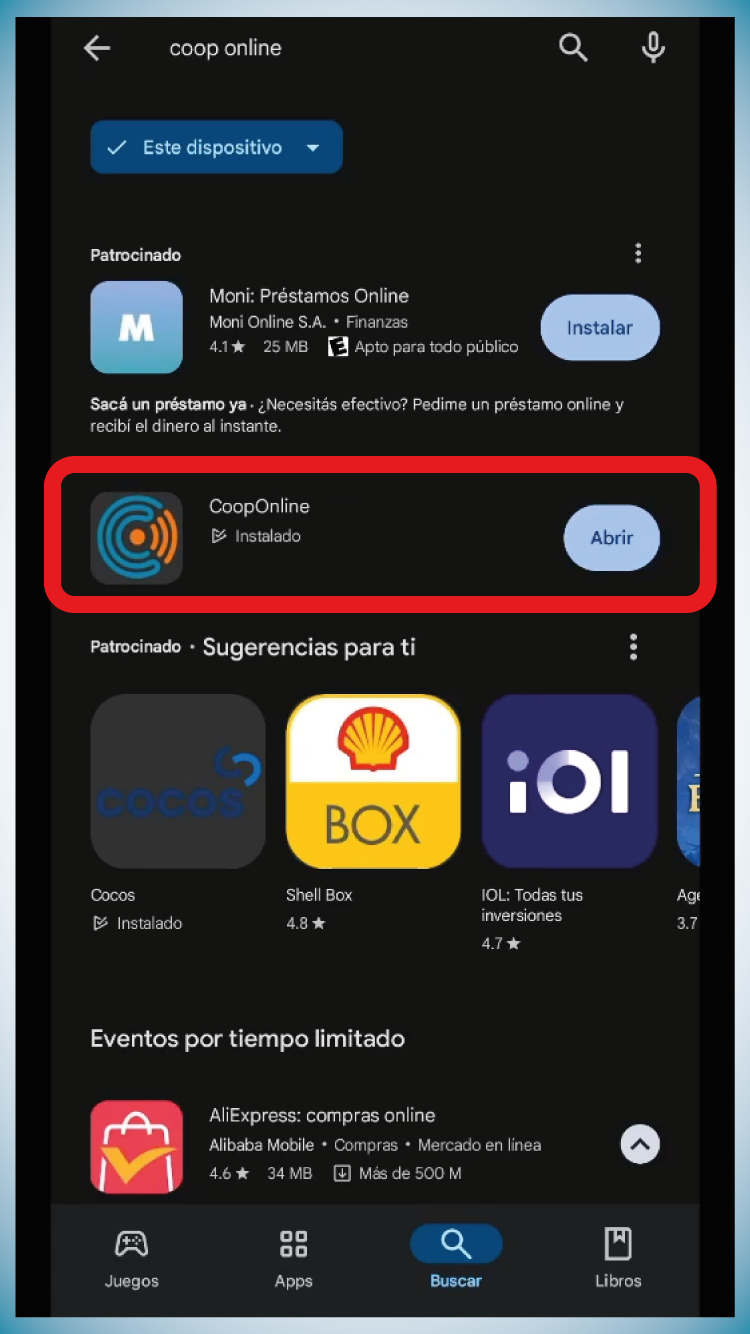Start voice search with the microphone
This screenshot has height=1334, width=750.
click(653, 47)
